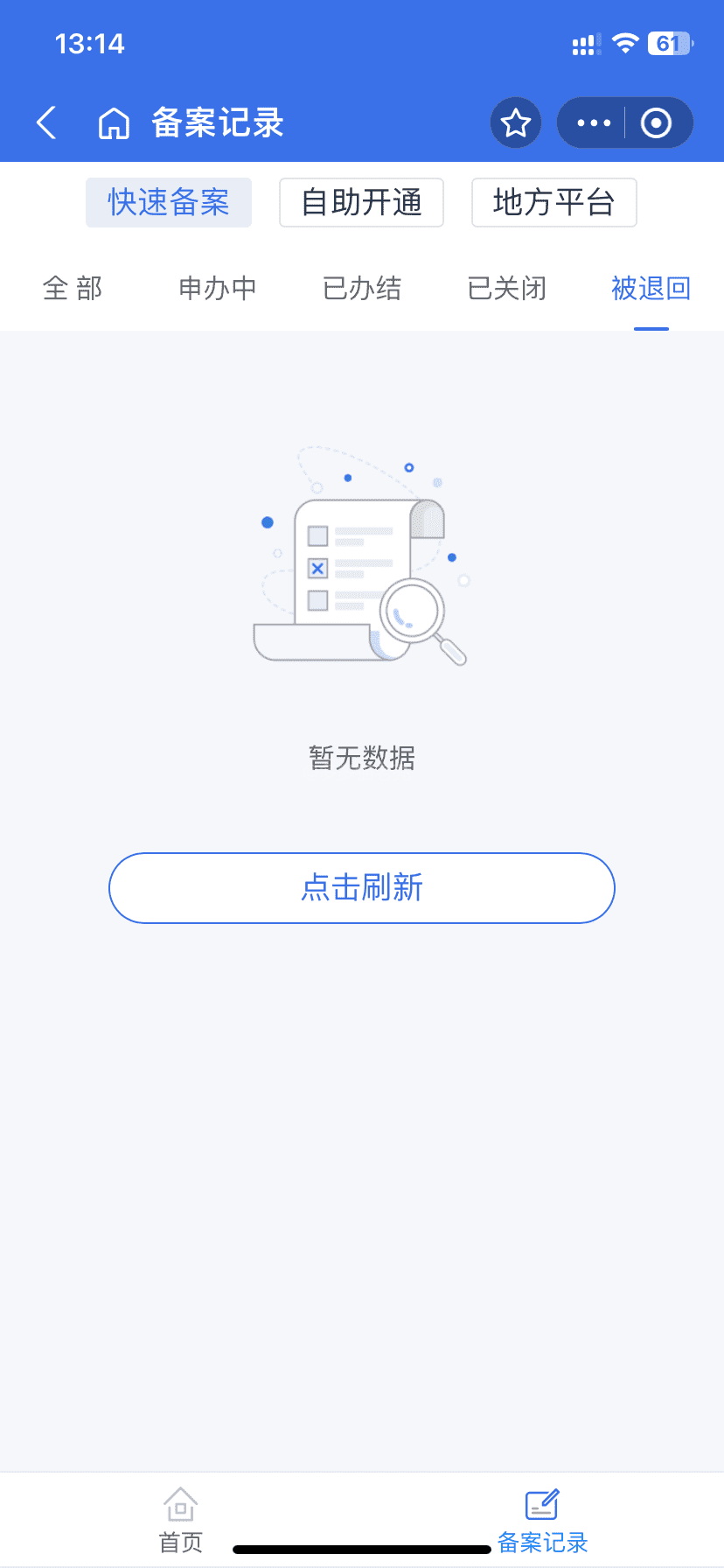Viewport: 724px width, 1568px height.
Task: Select the 被退回 tab
Action: click(651, 288)
